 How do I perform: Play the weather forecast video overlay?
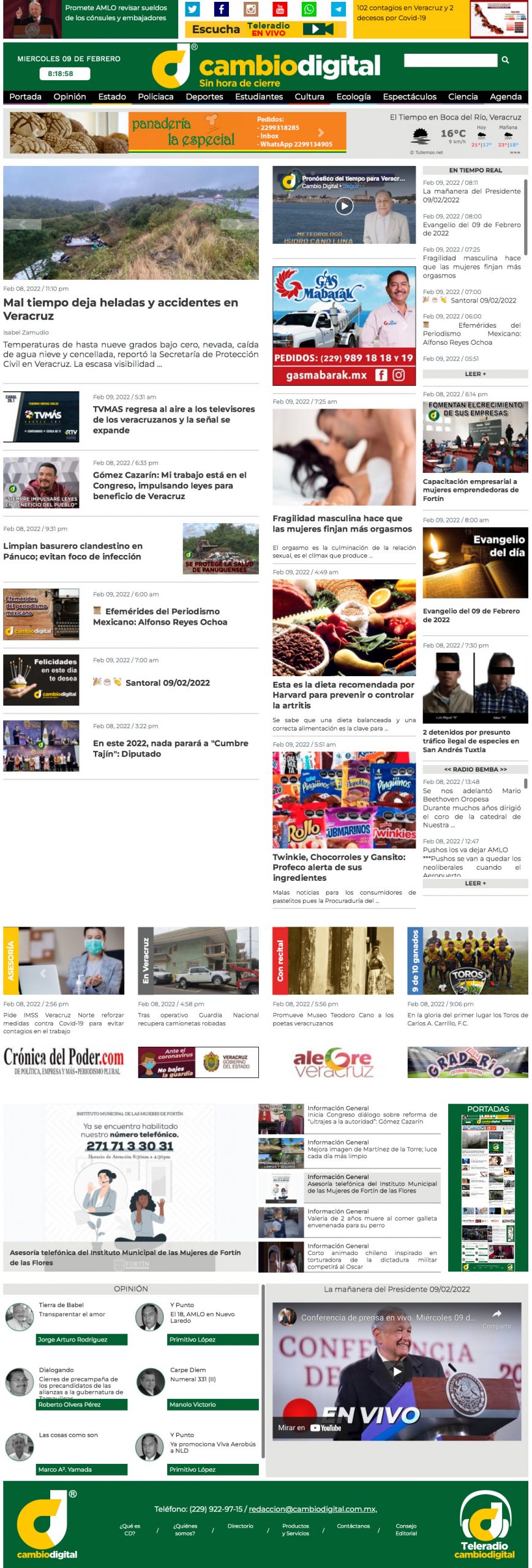[x=343, y=205]
